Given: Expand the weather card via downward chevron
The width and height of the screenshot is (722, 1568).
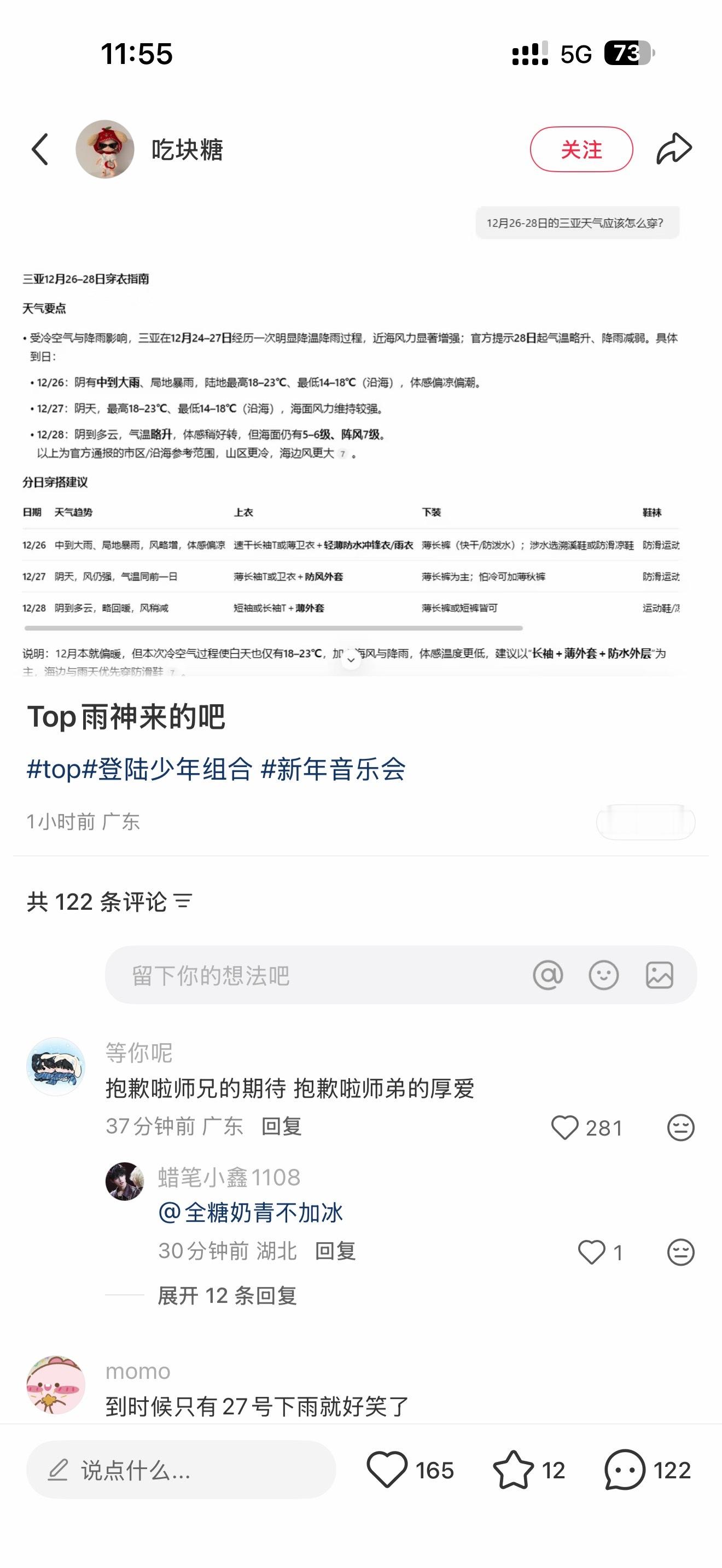Looking at the screenshot, I should click(352, 659).
